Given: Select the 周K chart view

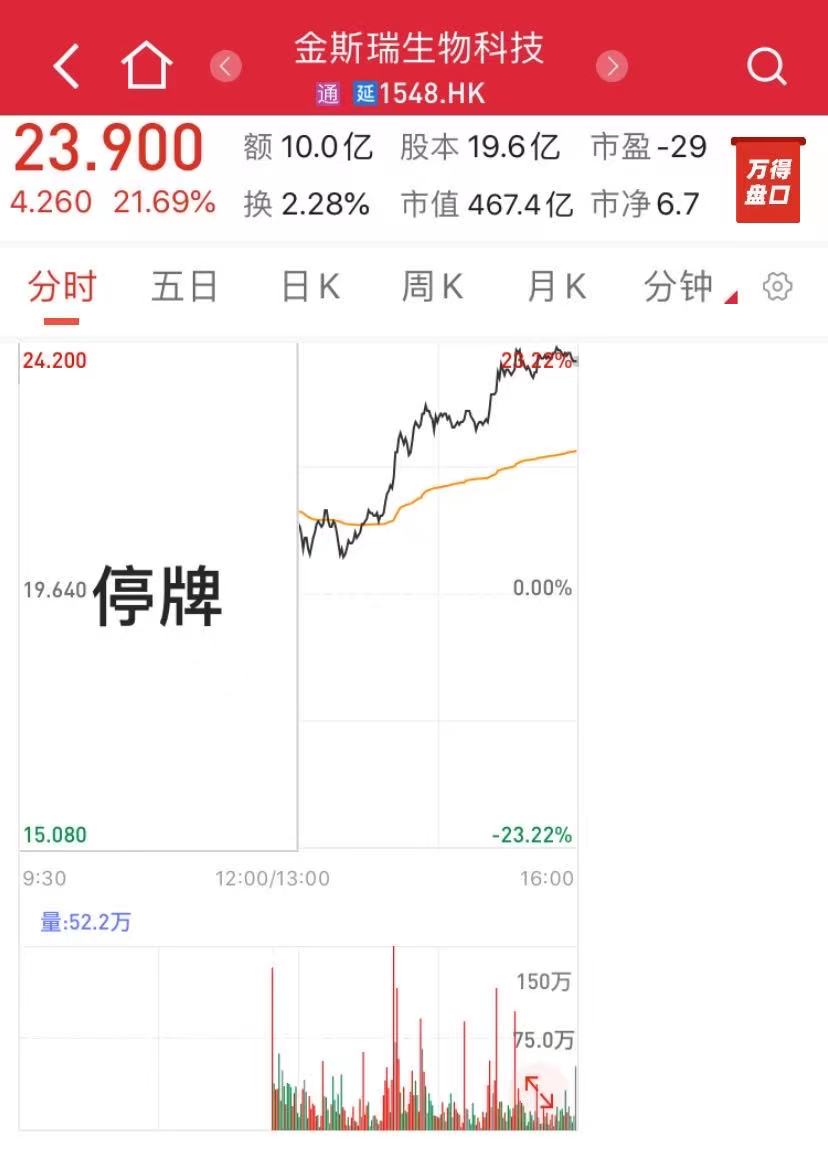Looking at the screenshot, I should [432, 287].
